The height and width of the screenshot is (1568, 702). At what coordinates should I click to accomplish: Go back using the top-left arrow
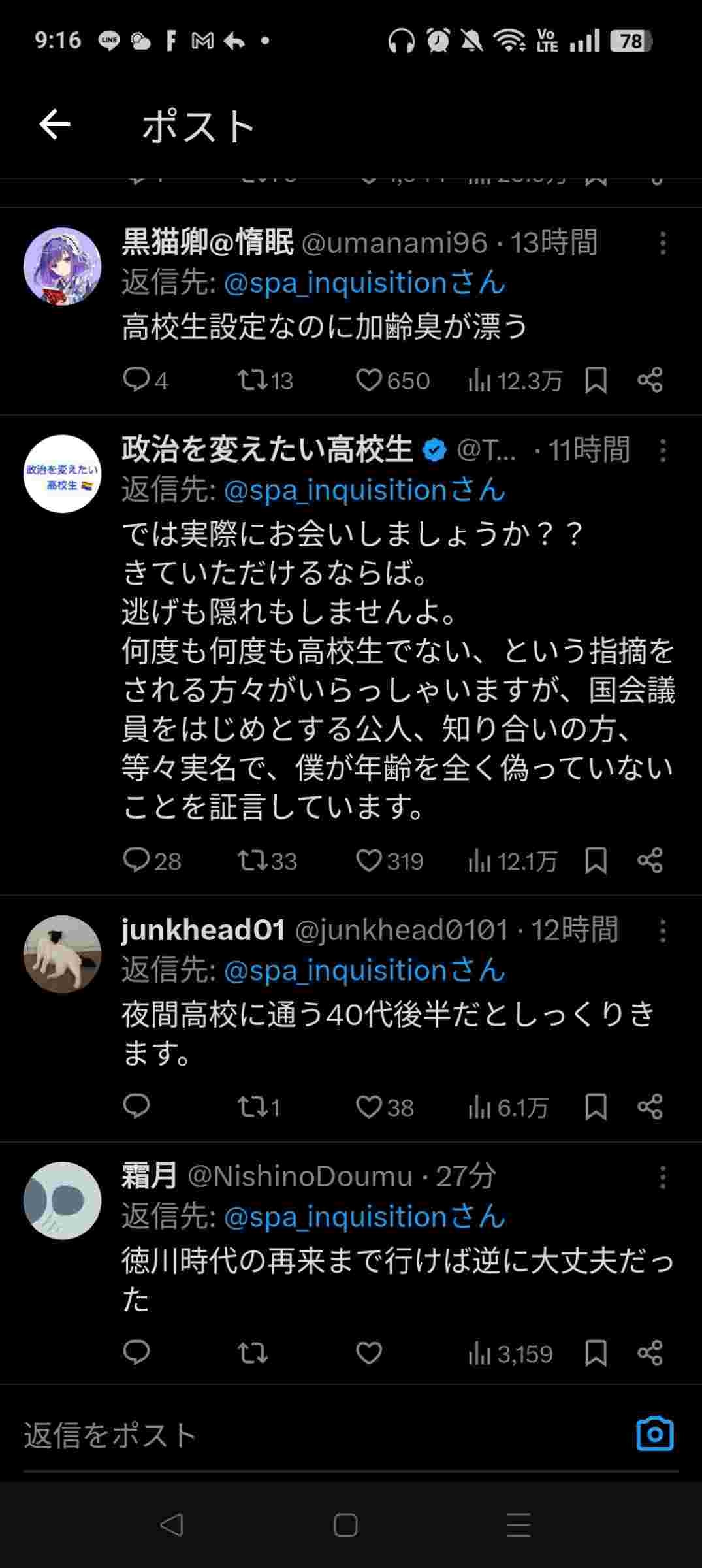click(x=55, y=125)
